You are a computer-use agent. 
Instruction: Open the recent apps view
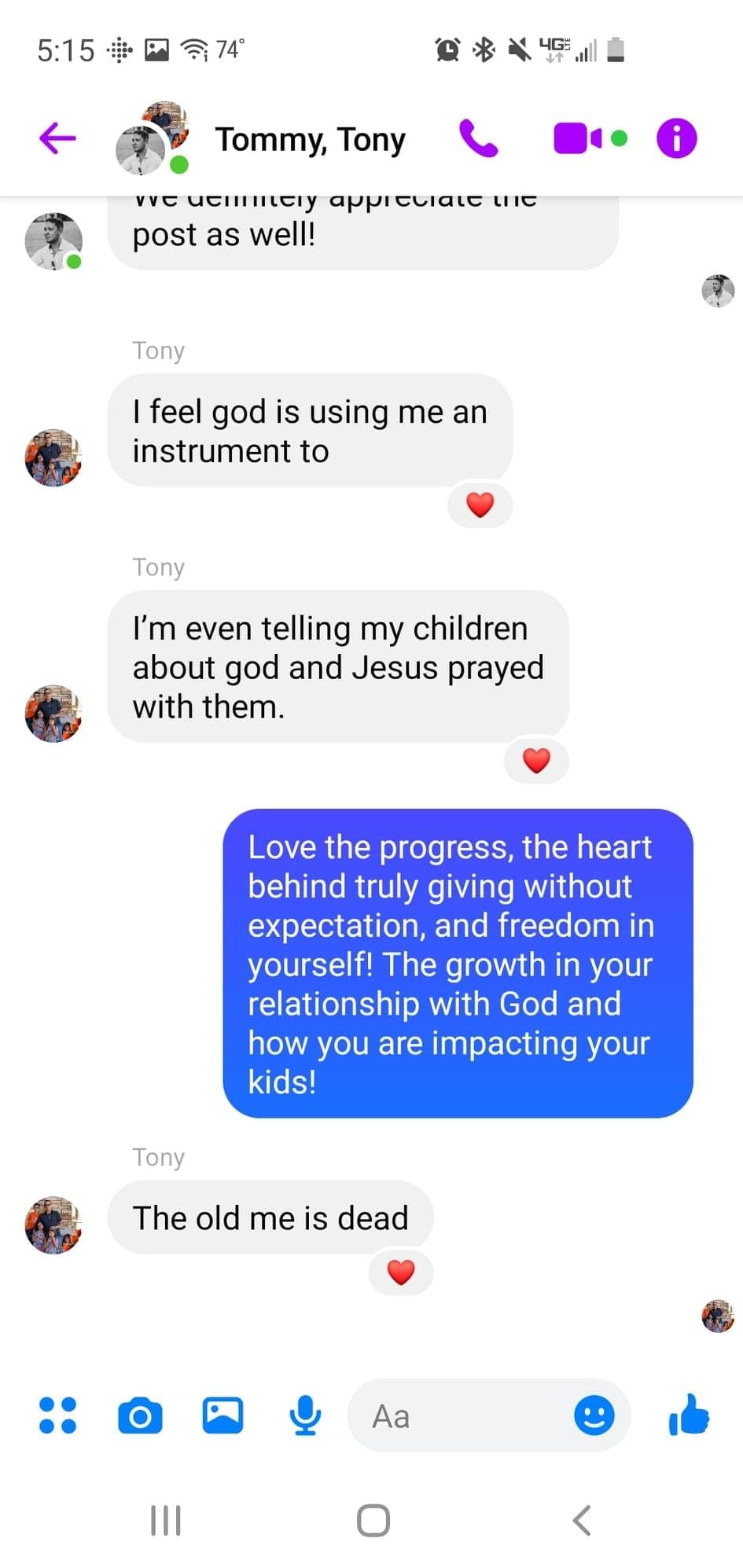tap(166, 1520)
